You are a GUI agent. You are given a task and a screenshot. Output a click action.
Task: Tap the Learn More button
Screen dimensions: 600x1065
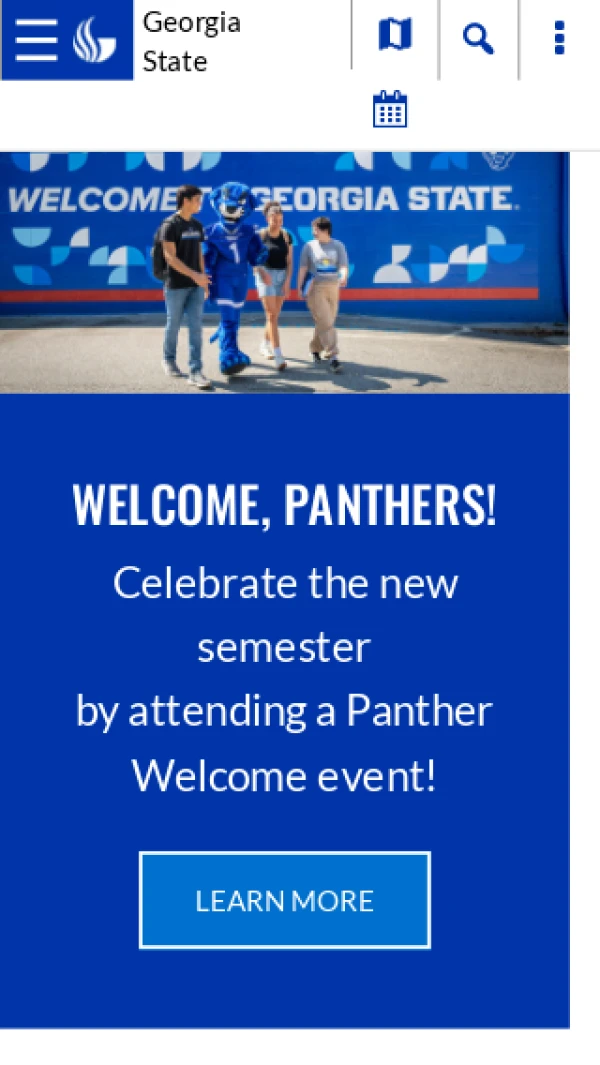point(285,900)
